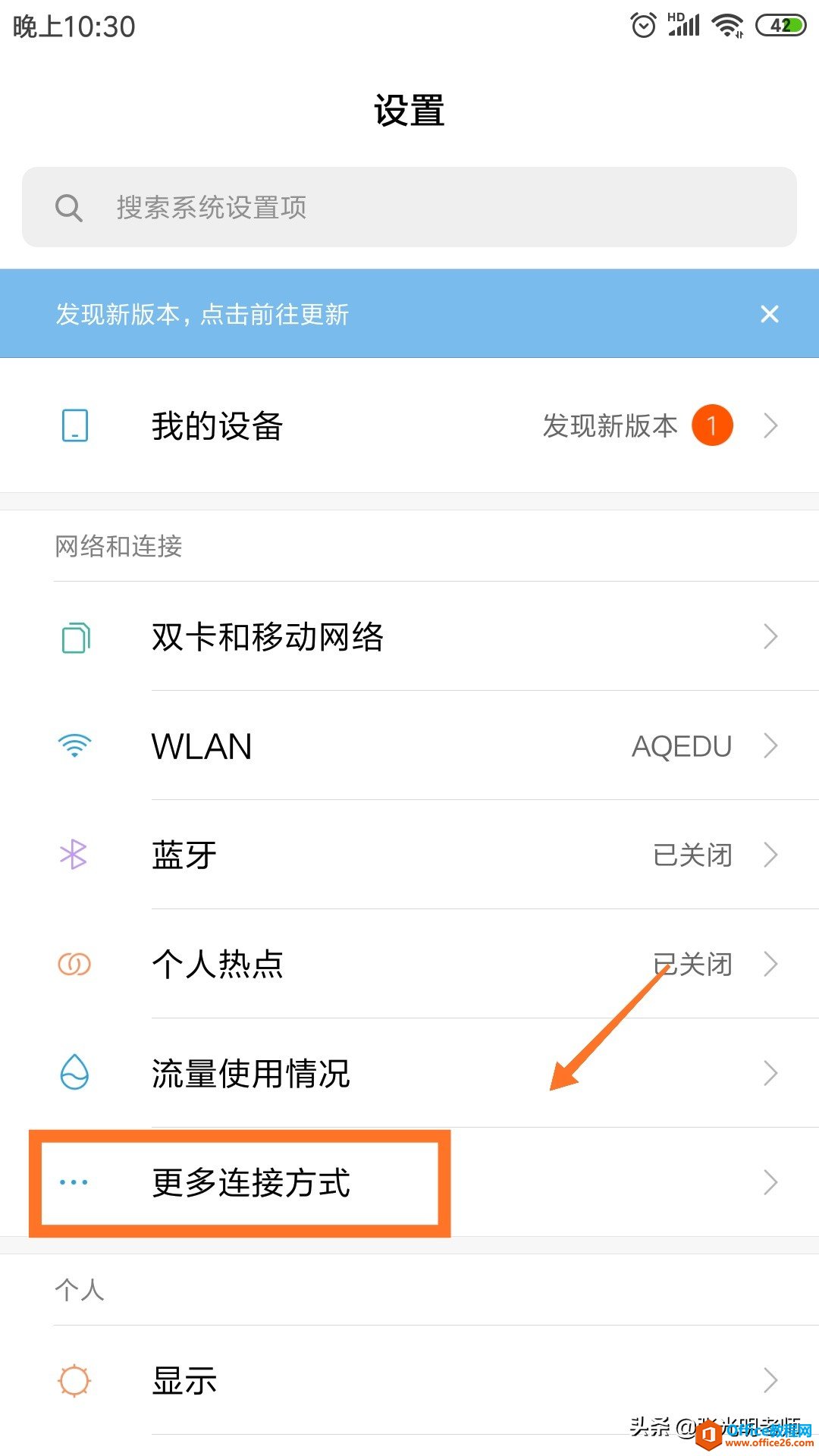Open 显示 display settings

(409, 1380)
